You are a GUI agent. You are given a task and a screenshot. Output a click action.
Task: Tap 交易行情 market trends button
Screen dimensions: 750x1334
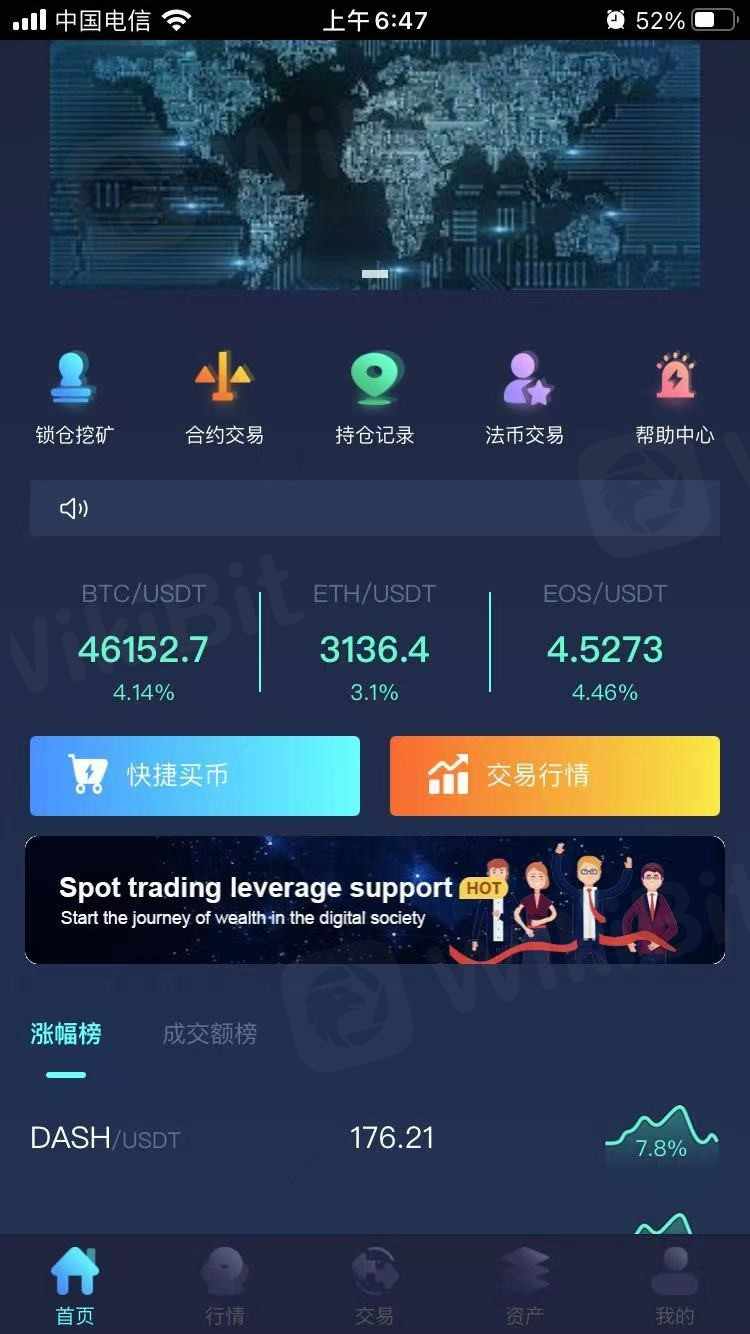[555, 776]
